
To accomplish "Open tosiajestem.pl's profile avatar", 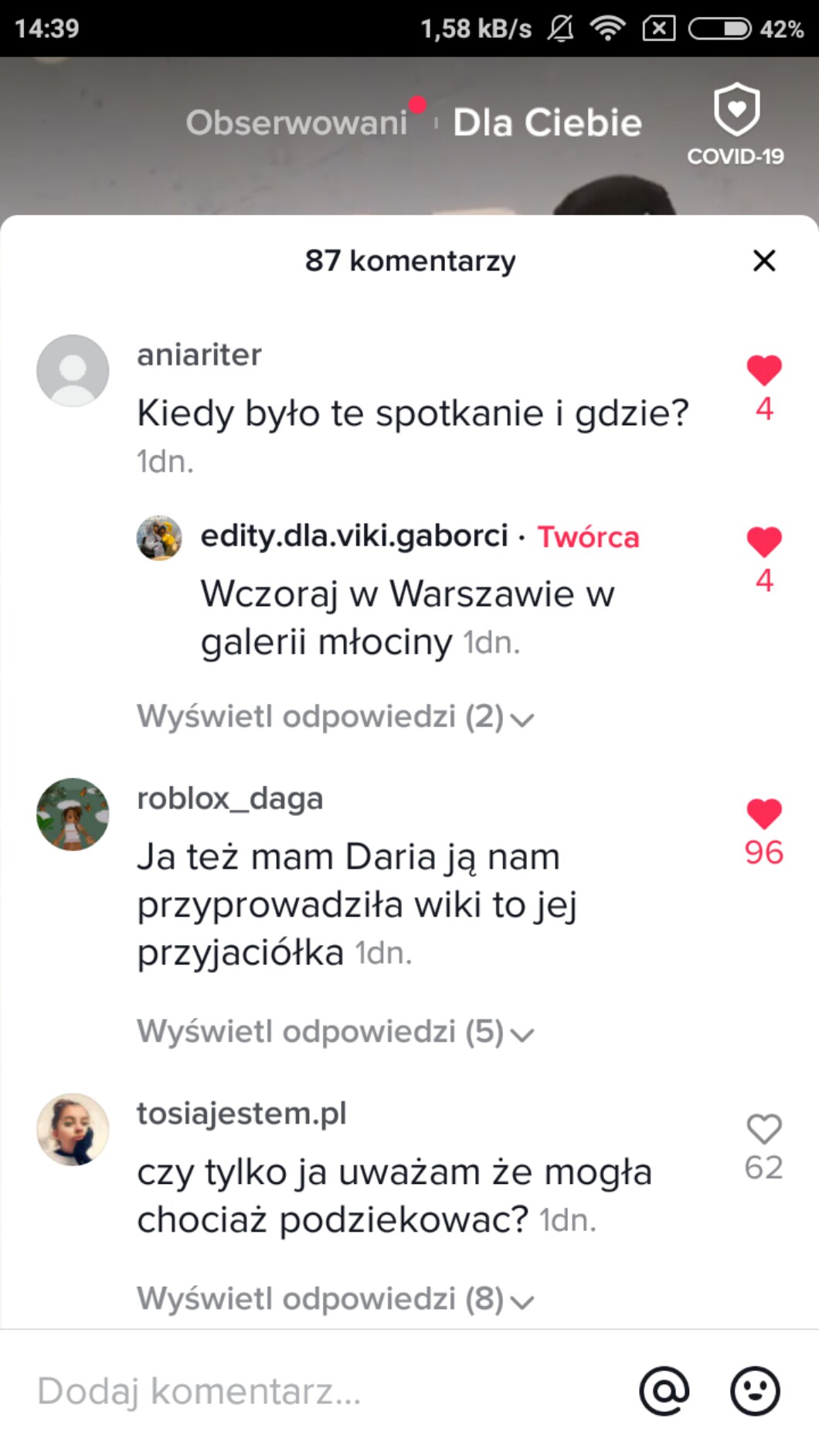I will click(x=73, y=1130).
